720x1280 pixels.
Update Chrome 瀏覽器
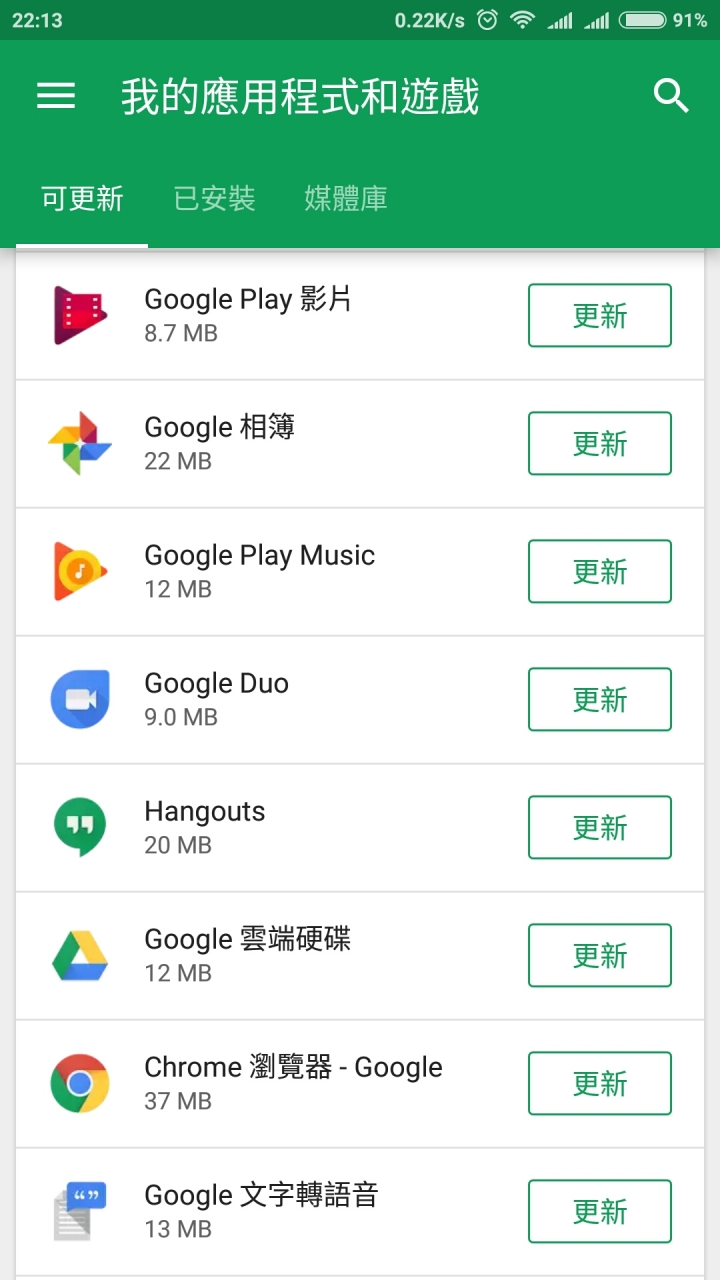(x=600, y=1084)
